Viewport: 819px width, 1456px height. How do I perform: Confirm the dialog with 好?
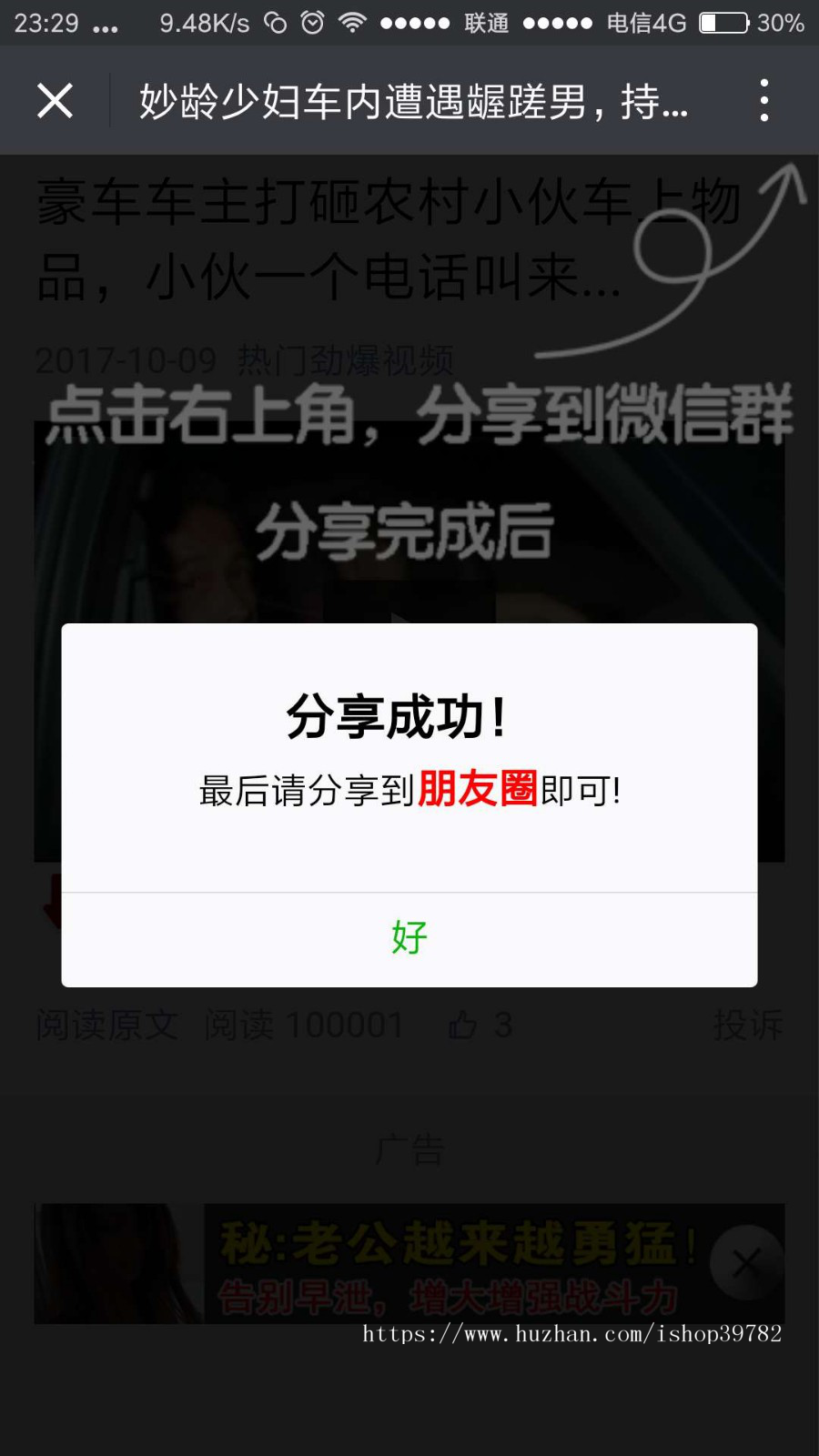point(409,938)
